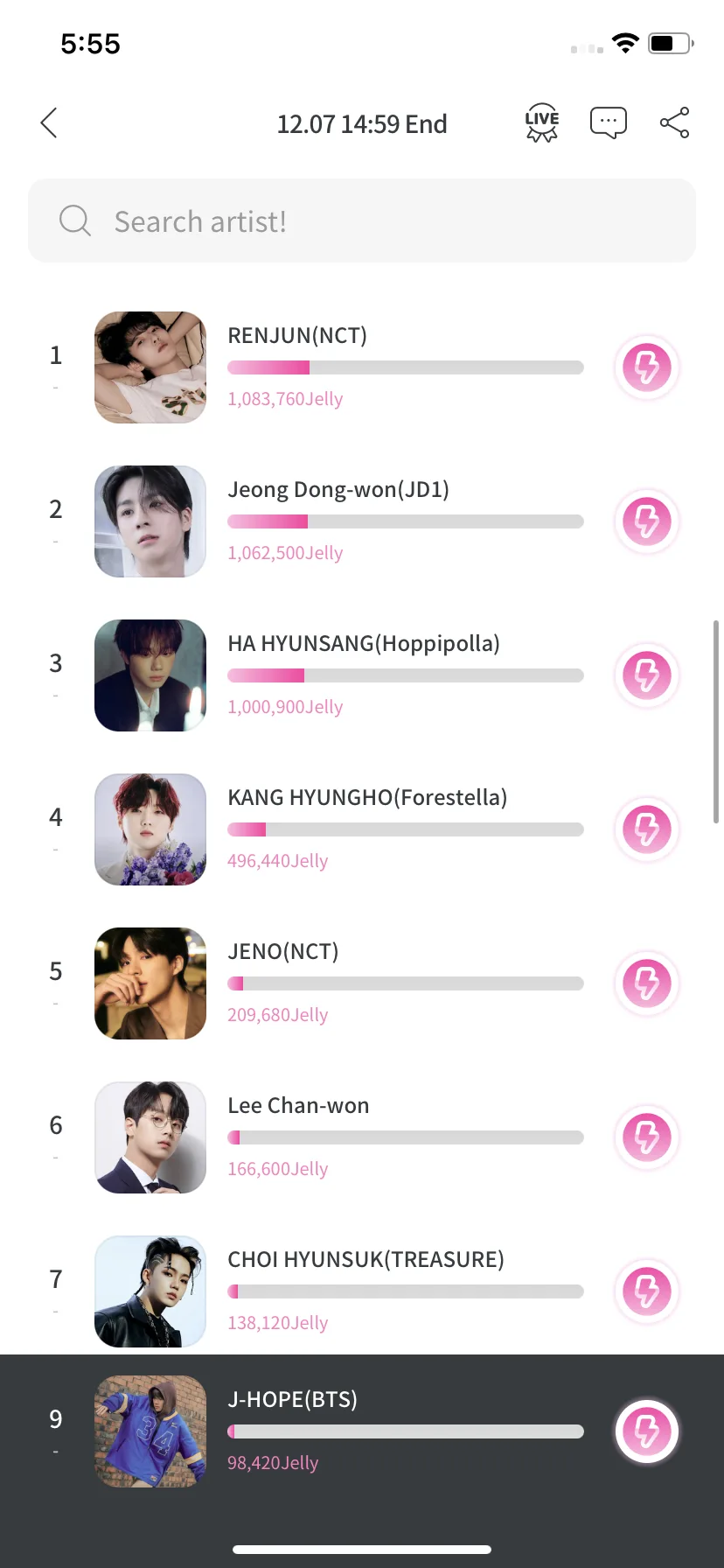The width and height of the screenshot is (724, 1568).
Task: Open the KANG HYUNGHO(Forestella) row
Action: point(366,798)
